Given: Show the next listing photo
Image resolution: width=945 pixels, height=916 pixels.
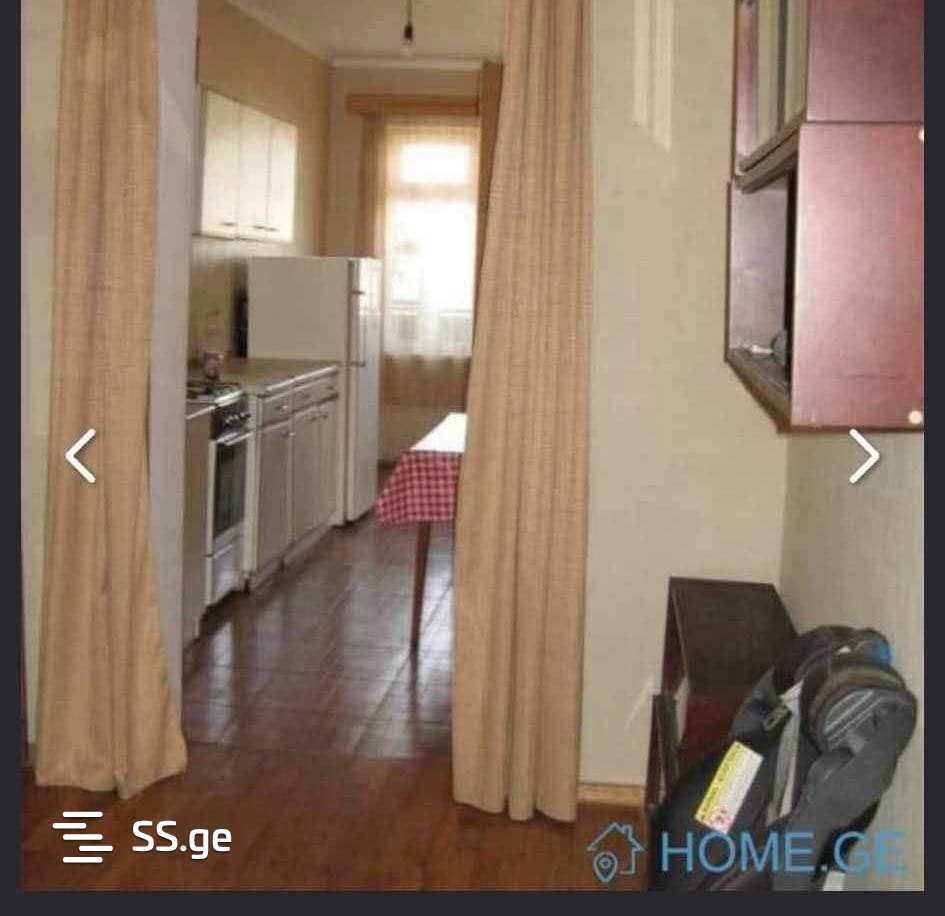Looking at the screenshot, I should tap(863, 456).
